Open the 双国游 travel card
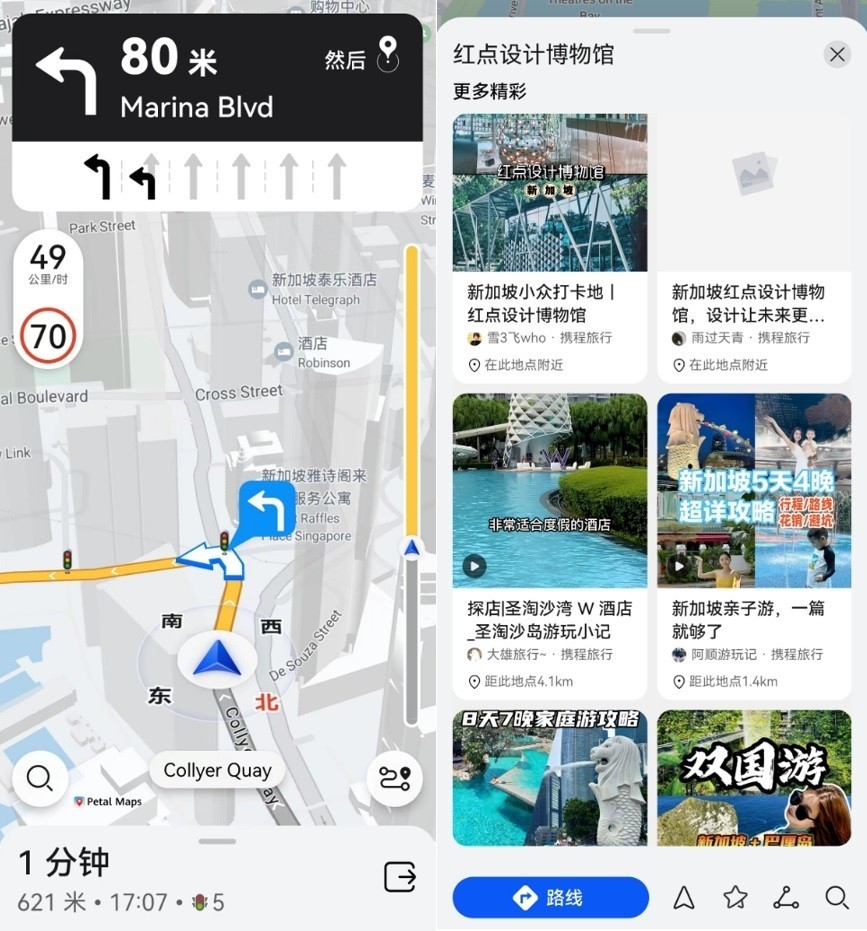Image resolution: width=867 pixels, height=931 pixels. pyautogui.click(x=753, y=777)
